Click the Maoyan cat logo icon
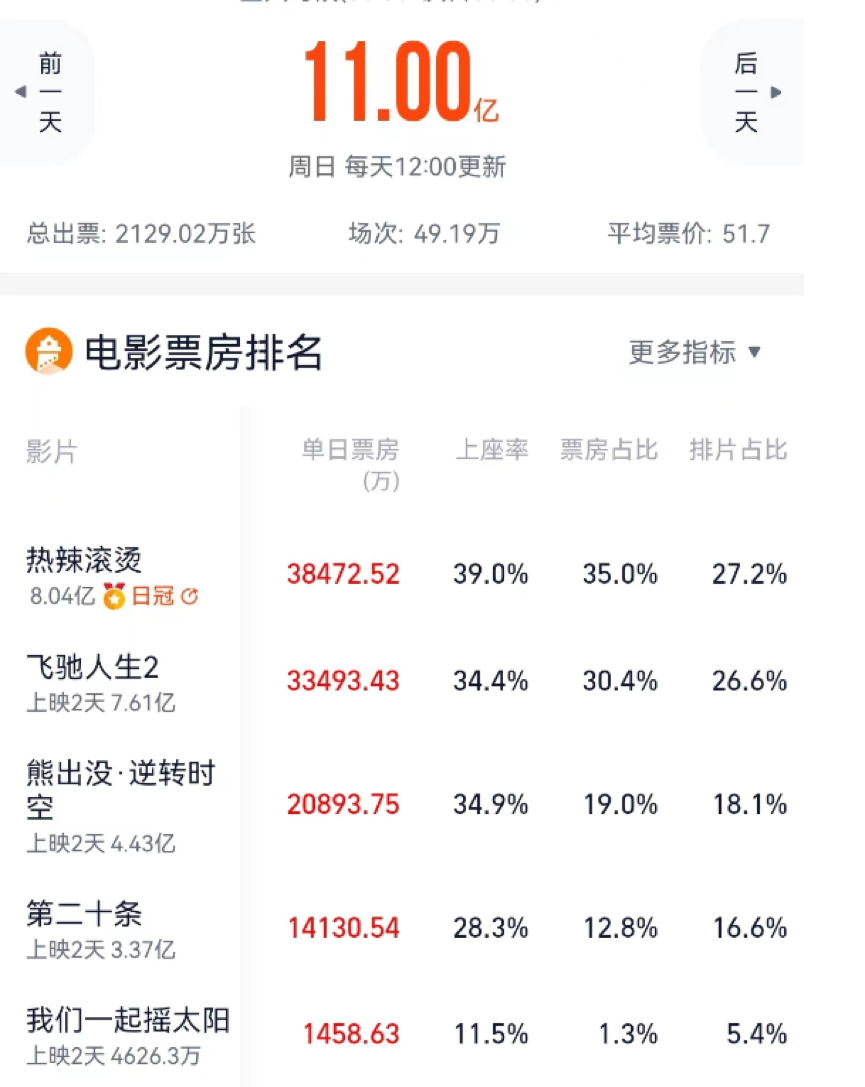The height and width of the screenshot is (1087, 865). [48, 354]
